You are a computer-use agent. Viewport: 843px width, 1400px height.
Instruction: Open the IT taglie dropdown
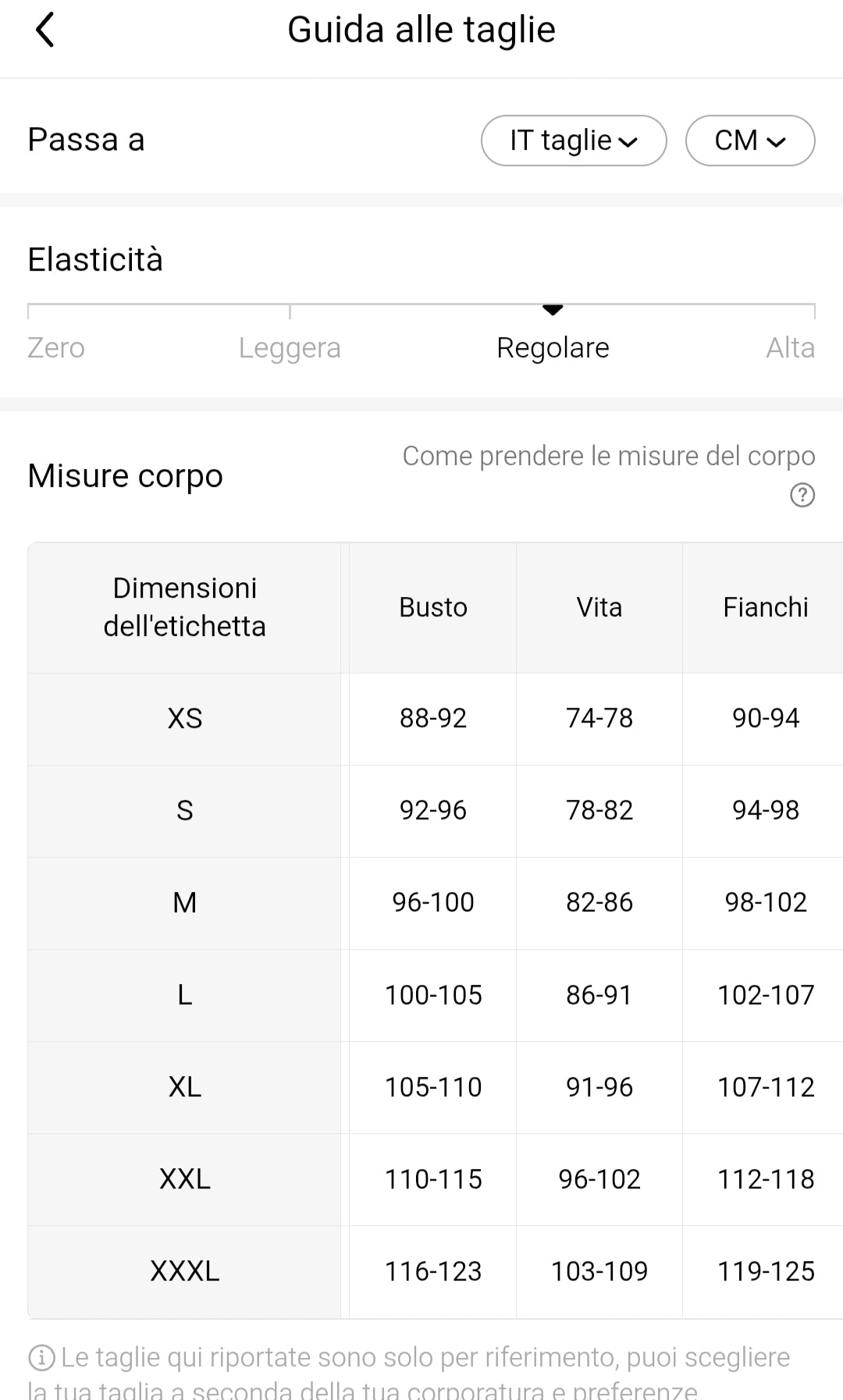(574, 140)
